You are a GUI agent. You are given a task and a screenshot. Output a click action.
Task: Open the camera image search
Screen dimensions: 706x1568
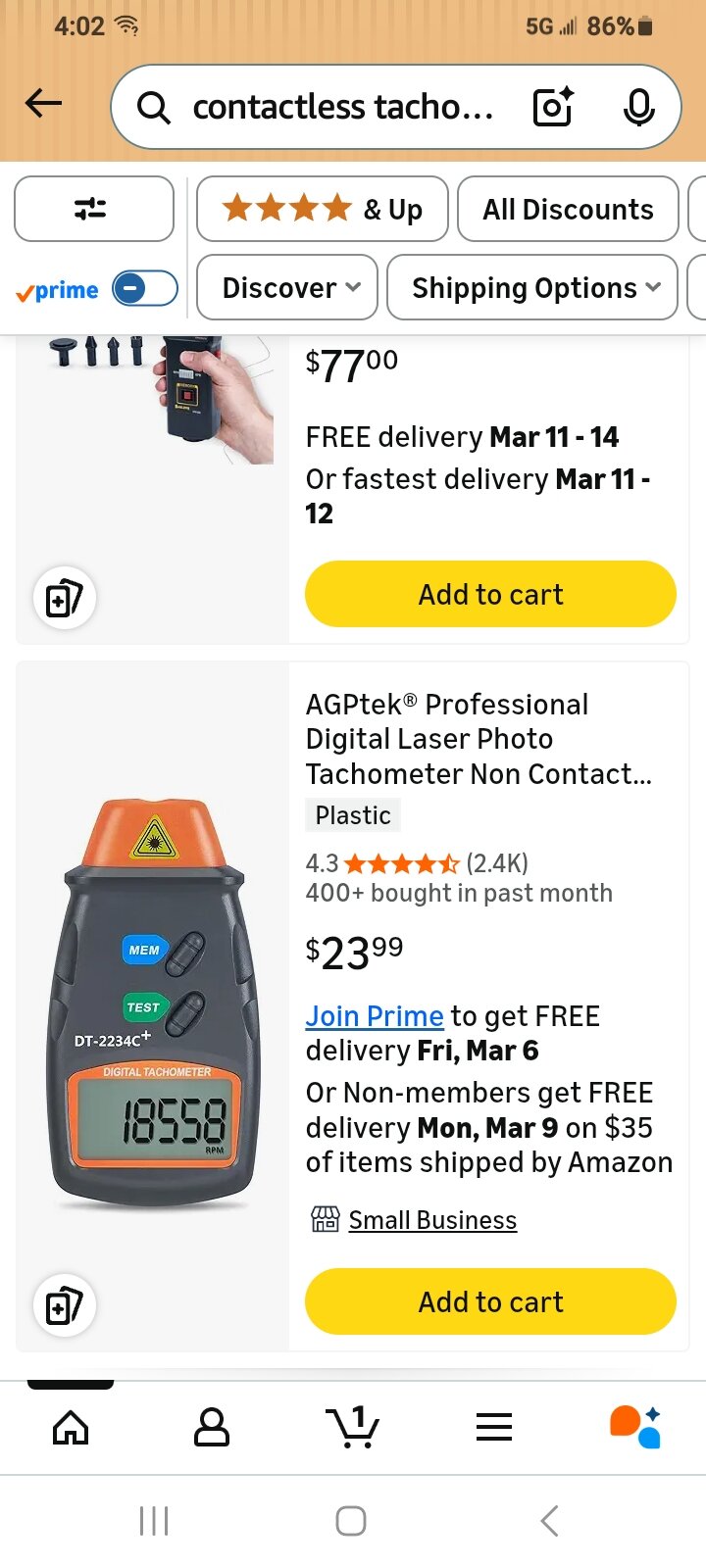click(552, 108)
